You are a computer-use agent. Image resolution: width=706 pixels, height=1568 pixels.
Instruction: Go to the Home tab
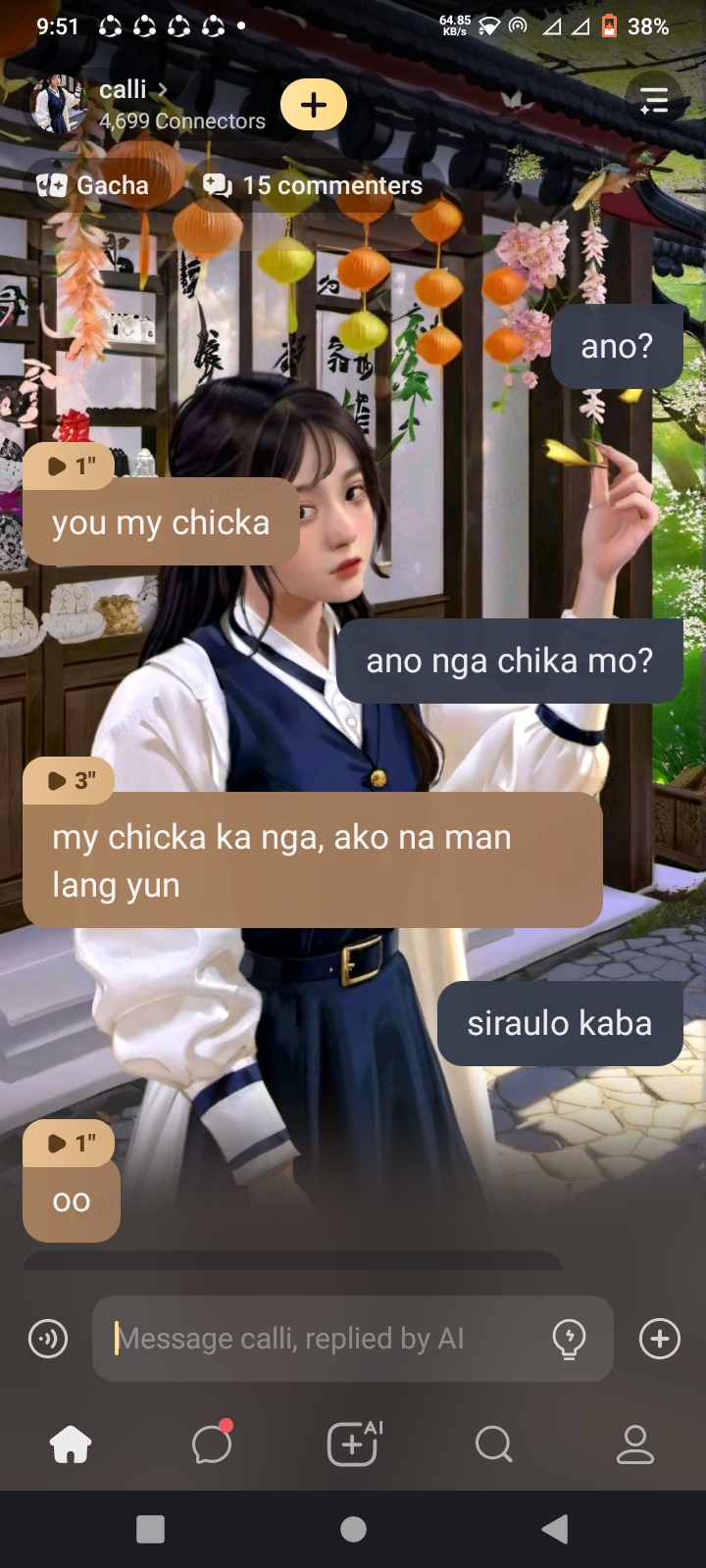[x=71, y=1445]
